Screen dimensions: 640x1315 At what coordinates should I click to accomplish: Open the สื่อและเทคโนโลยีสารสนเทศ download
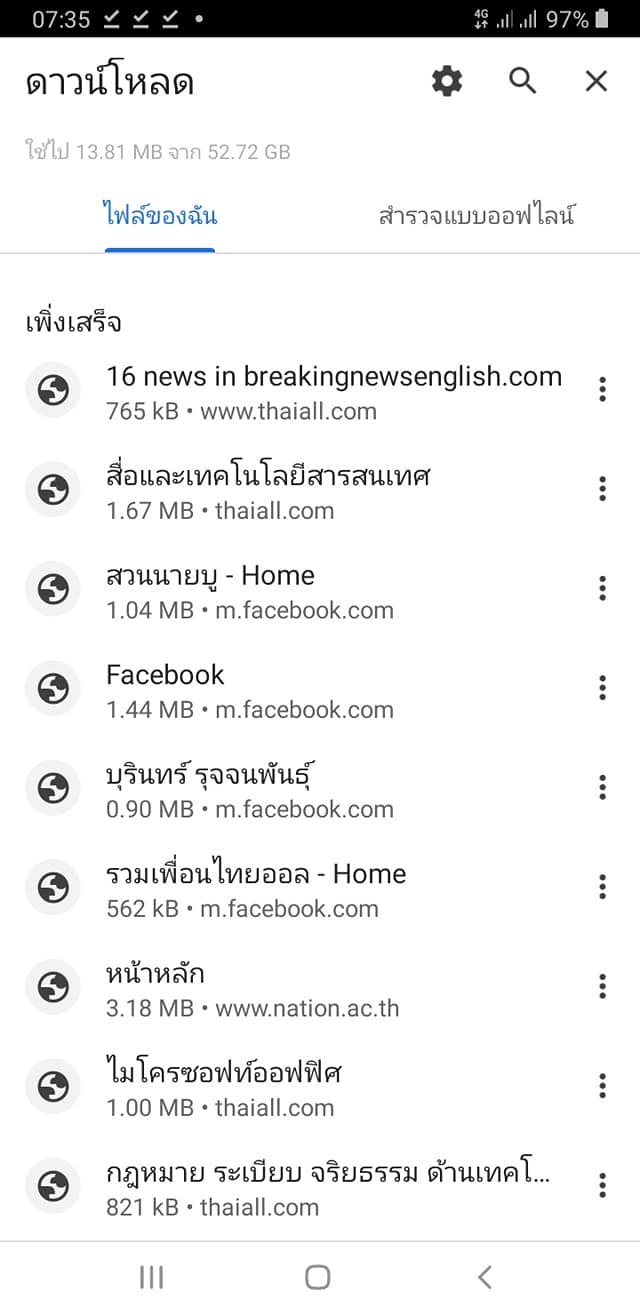click(268, 489)
